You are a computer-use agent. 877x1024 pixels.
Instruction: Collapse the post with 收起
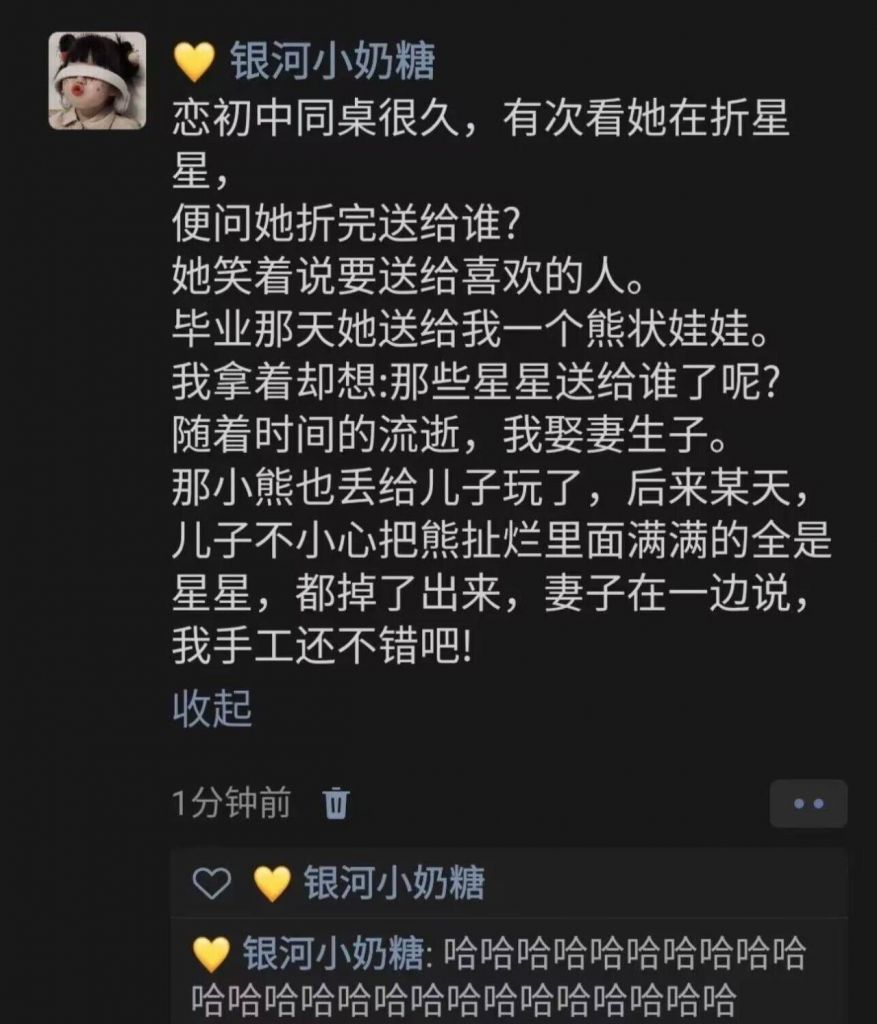[x=212, y=708]
